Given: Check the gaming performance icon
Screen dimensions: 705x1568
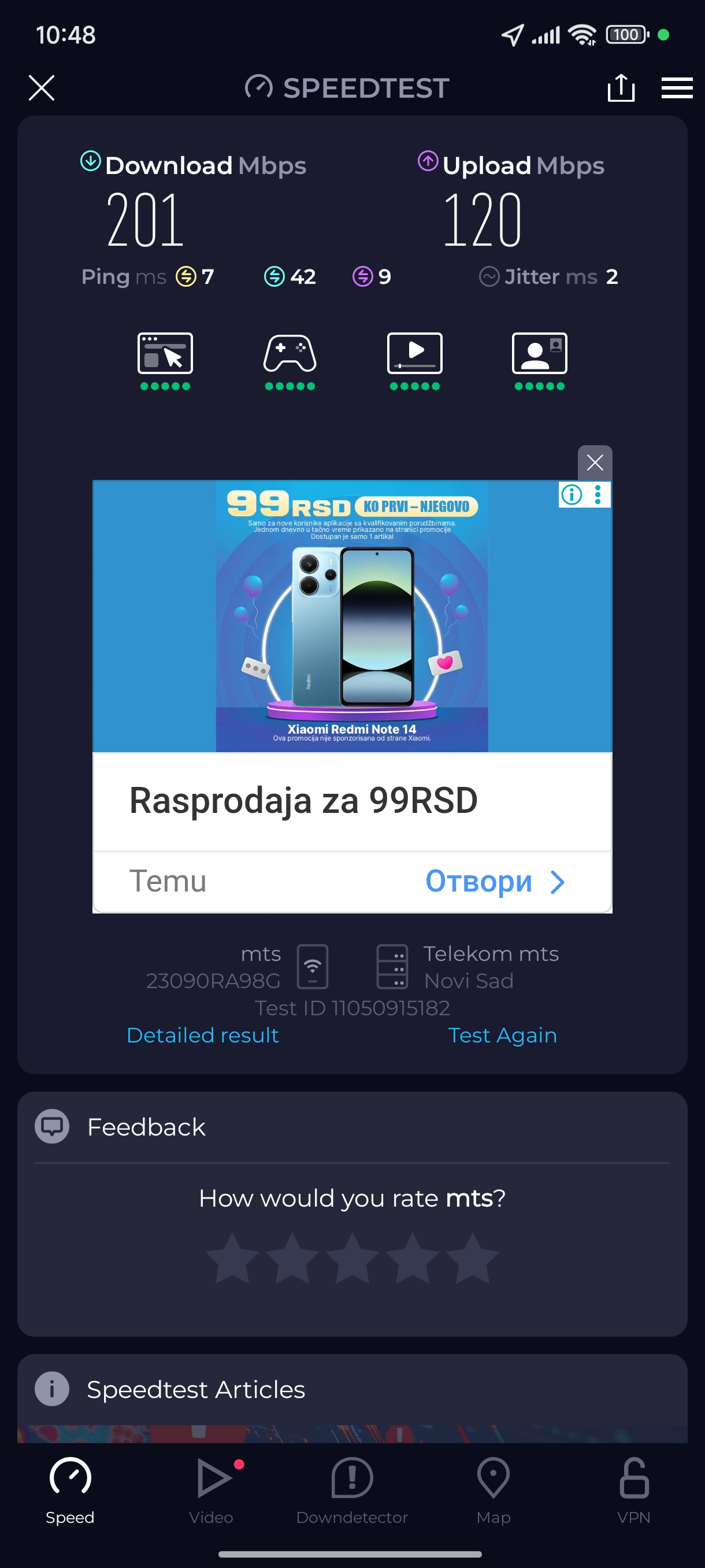Looking at the screenshot, I should [290, 354].
